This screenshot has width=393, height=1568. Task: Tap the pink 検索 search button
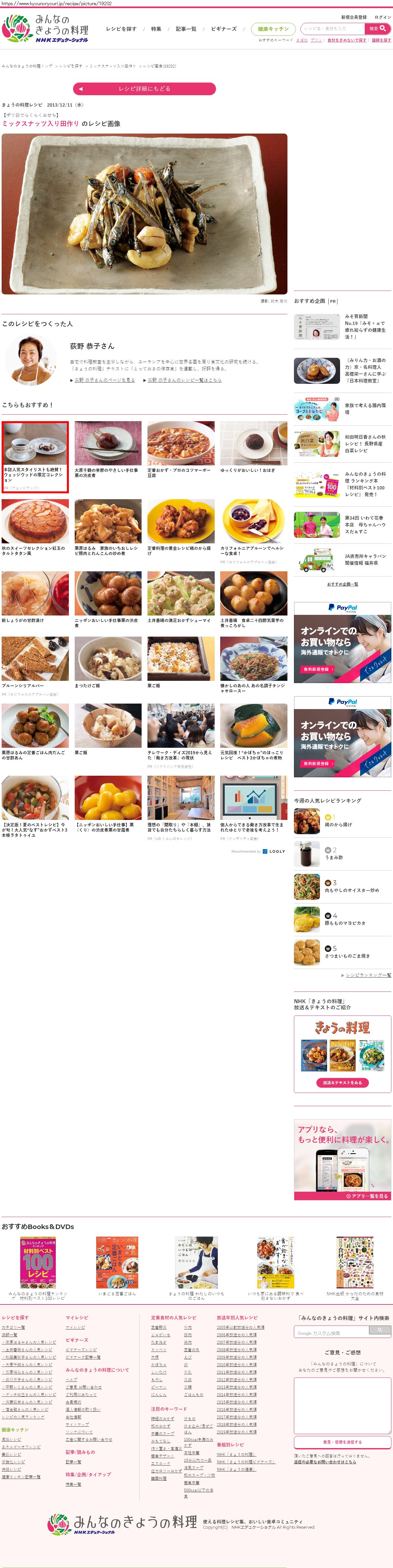coord(377,29)
